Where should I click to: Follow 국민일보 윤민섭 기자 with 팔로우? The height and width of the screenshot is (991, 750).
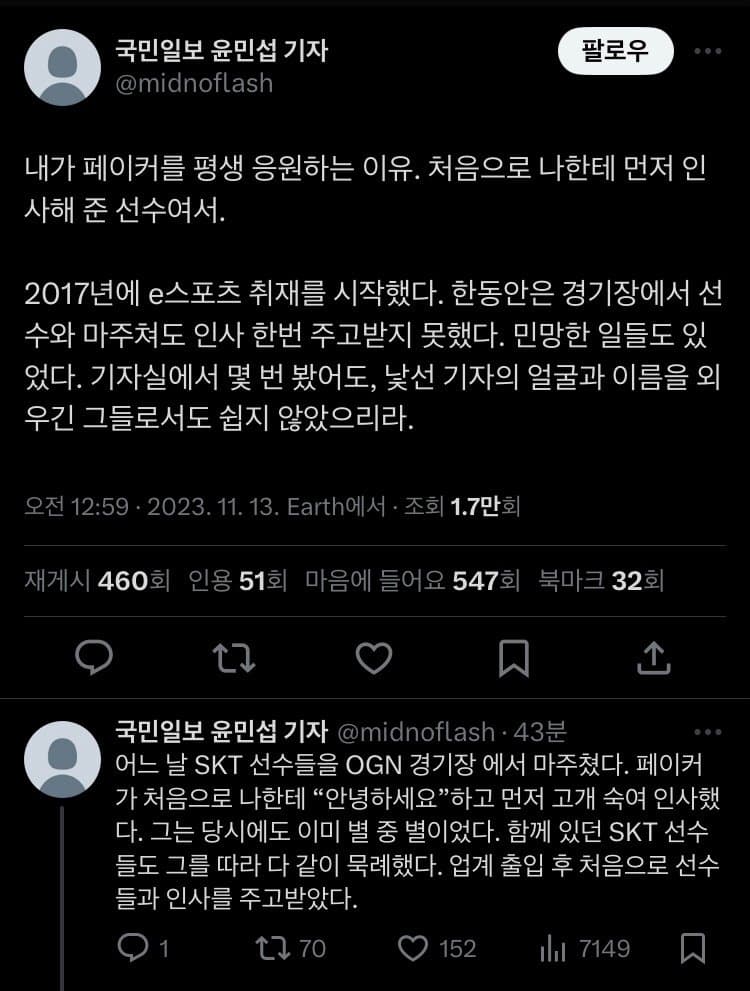(x=617, y=50)
